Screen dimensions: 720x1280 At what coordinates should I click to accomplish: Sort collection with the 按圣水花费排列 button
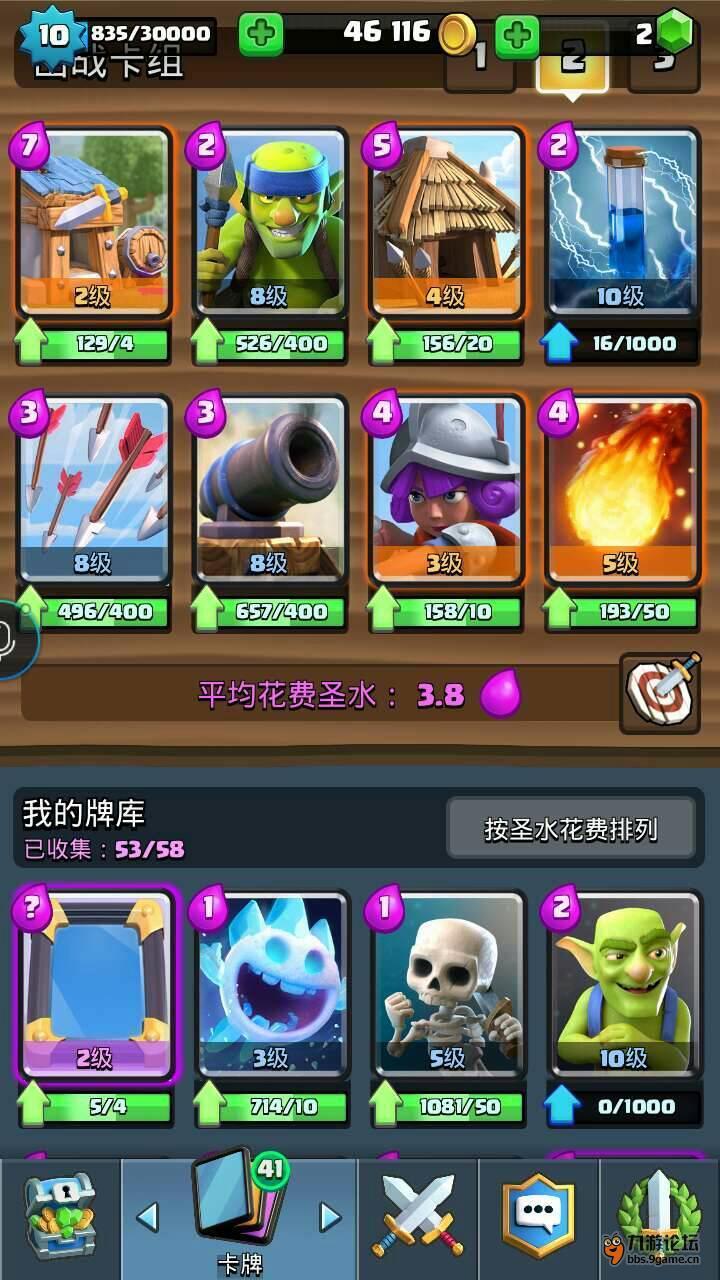click(x=570, y=828)
